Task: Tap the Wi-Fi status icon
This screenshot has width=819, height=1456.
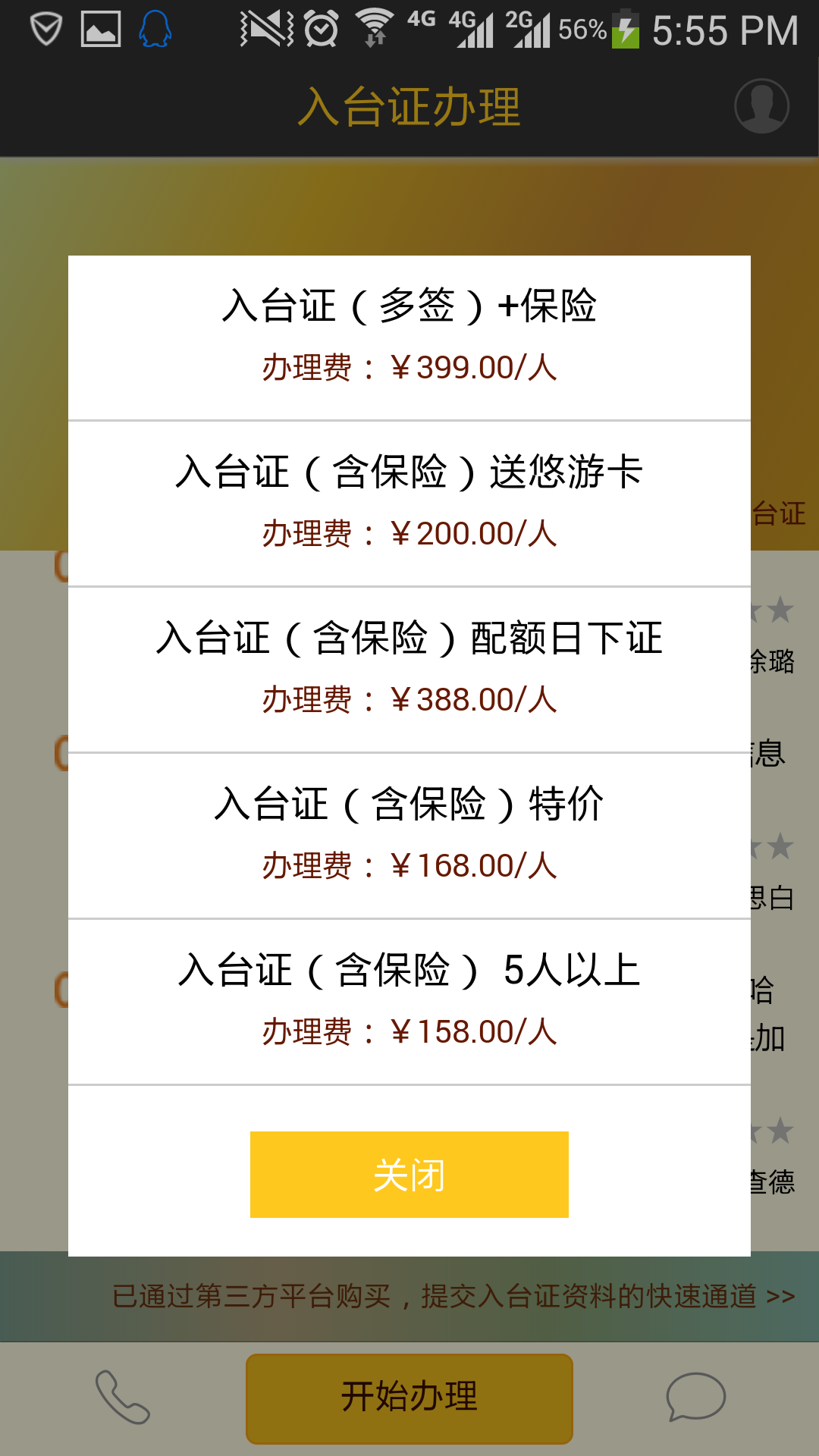Action: 373,30
